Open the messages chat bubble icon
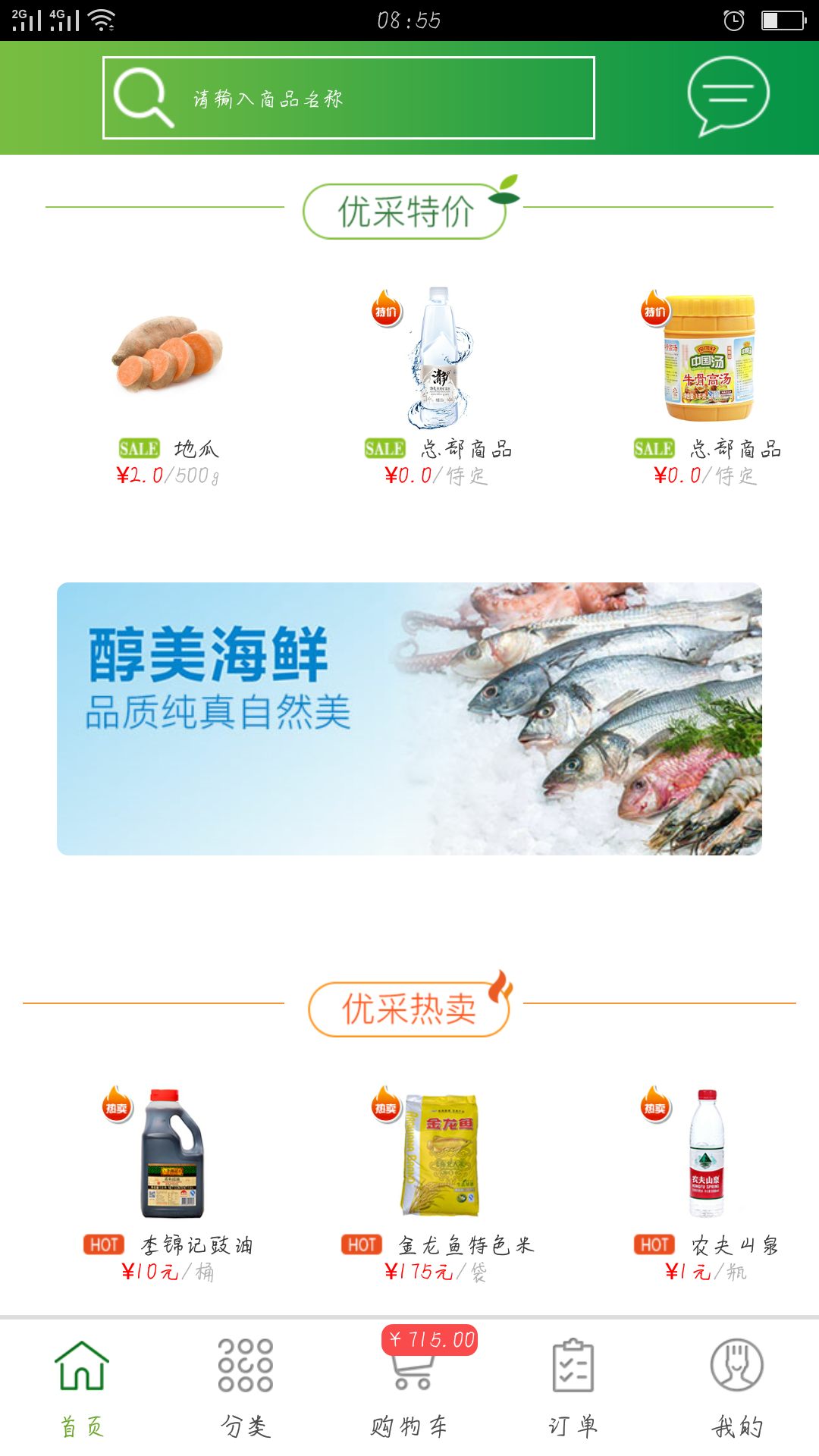 pos(728,96)
